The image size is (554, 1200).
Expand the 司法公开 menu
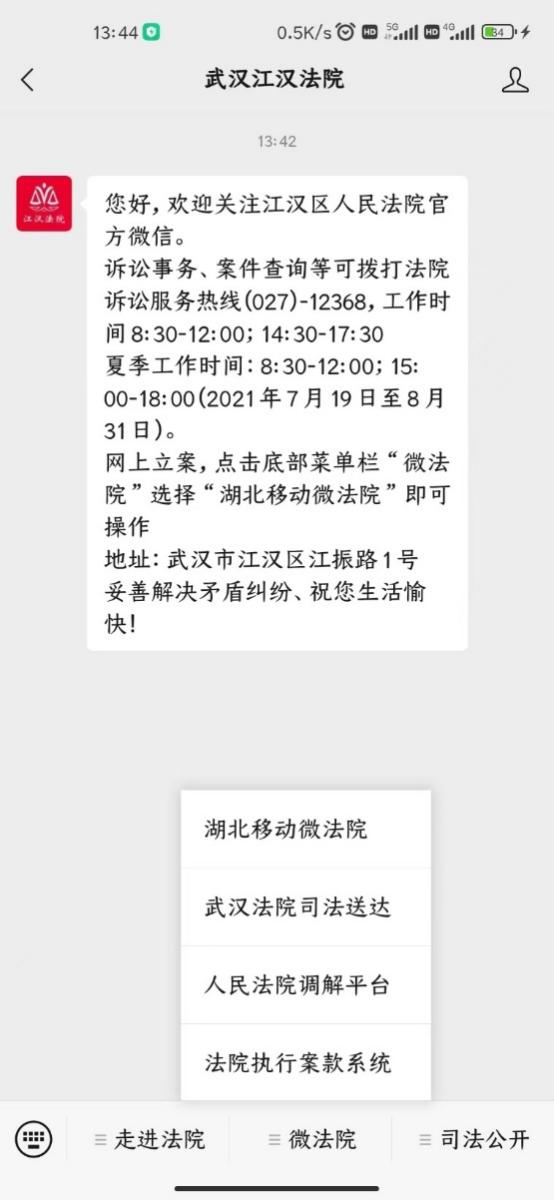click(x=473, y=1139)
